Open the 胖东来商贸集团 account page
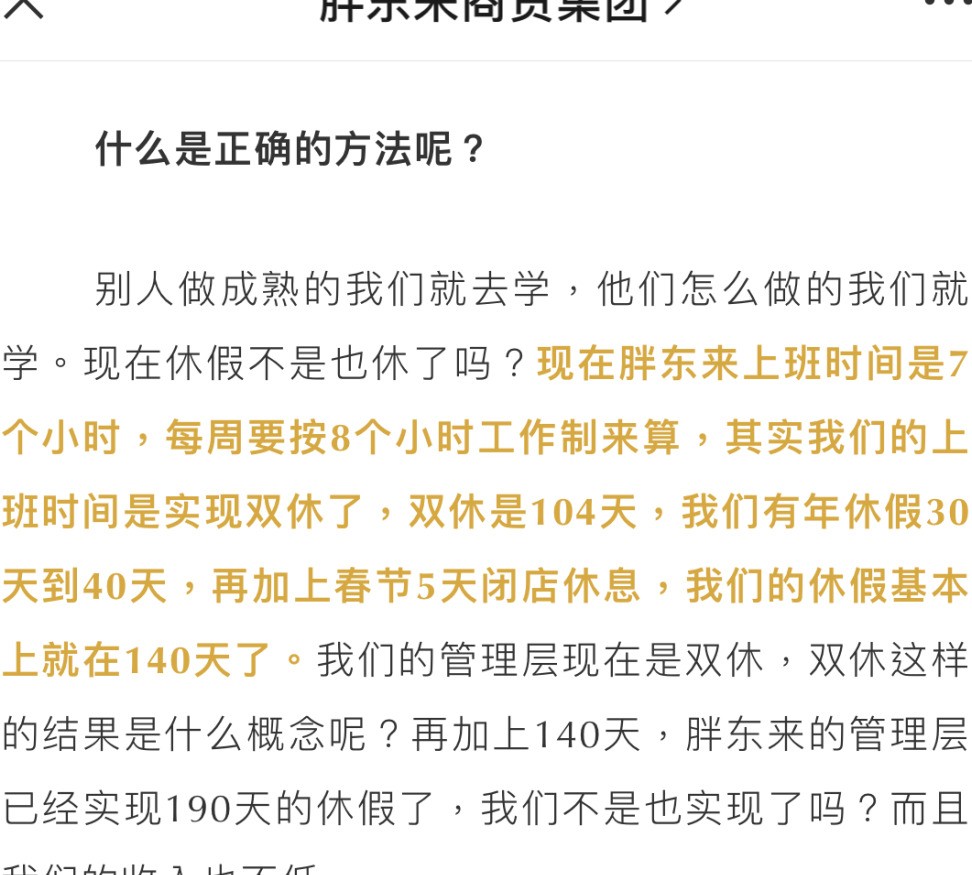Image resolution: width=972 pixels, height=875 pixels. pos(502,10)
